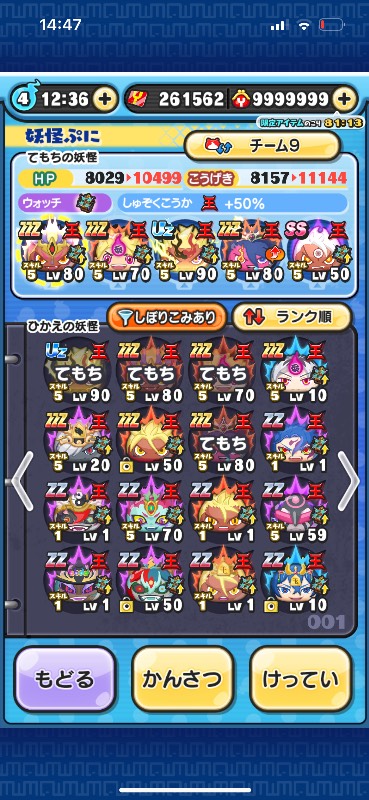Change sort order via ランク順
This screenshot has width=369, height=800.
(x=292, y=317)
